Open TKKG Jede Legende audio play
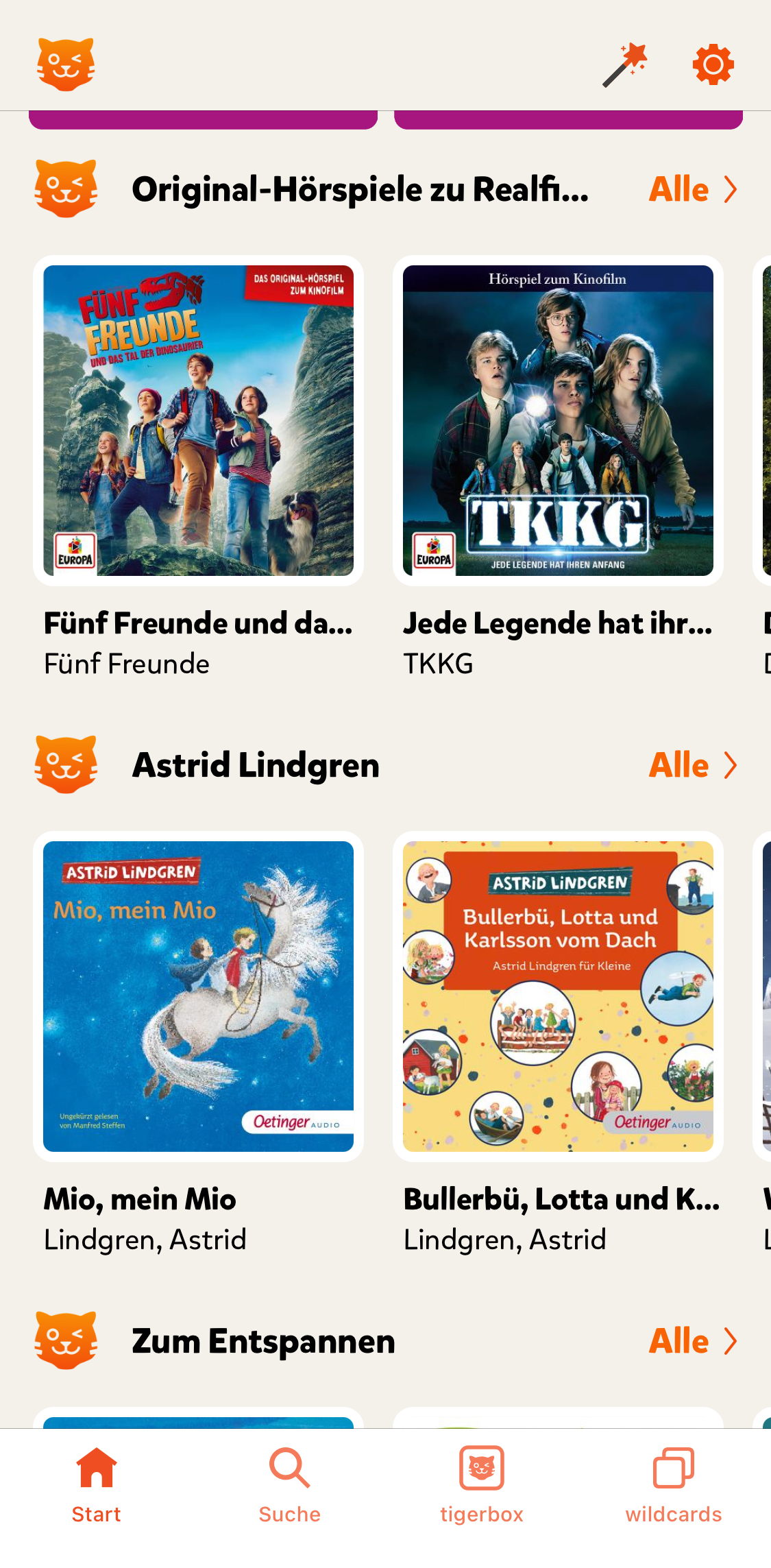The width and height of the screenshot is (771, 1568). click(558, 420)
